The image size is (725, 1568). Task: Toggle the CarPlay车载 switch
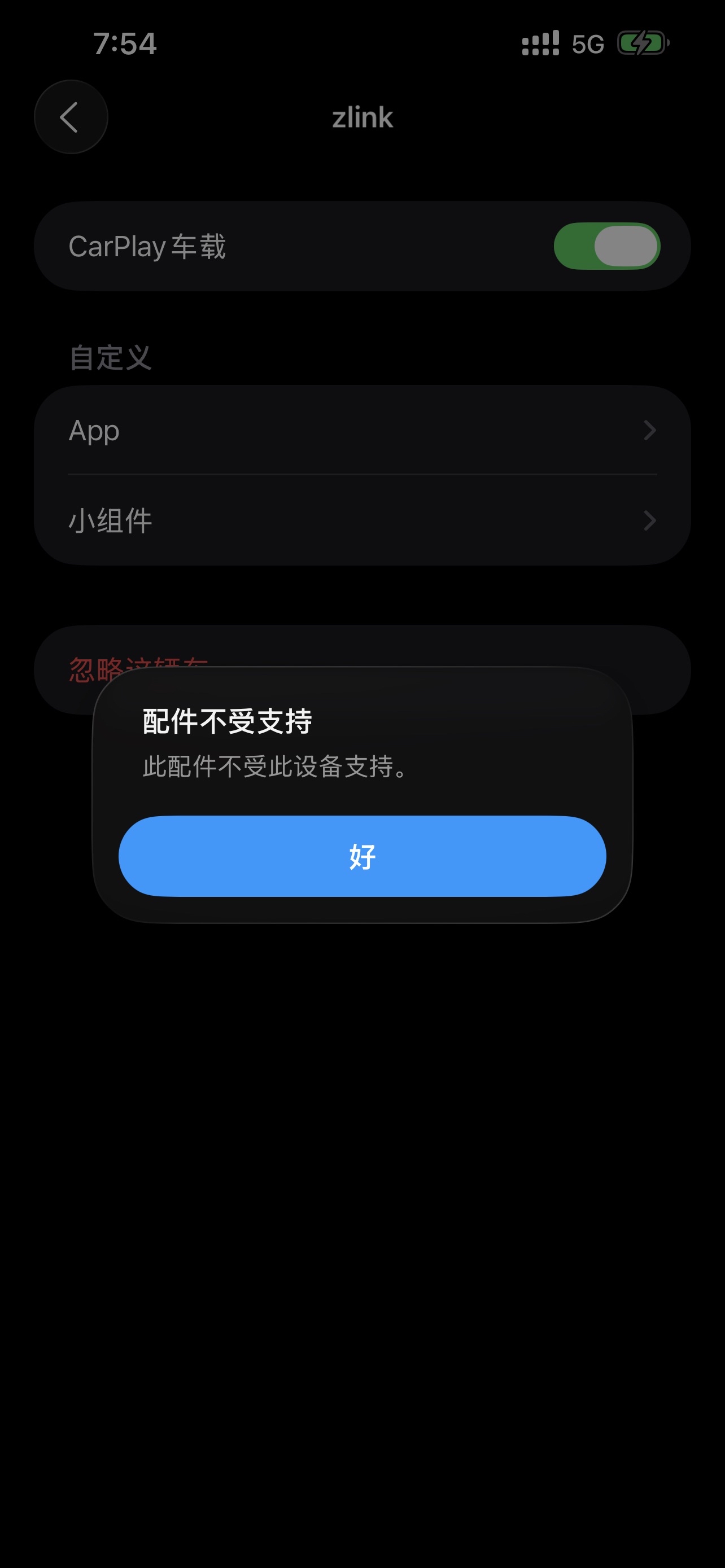(606, 246)
